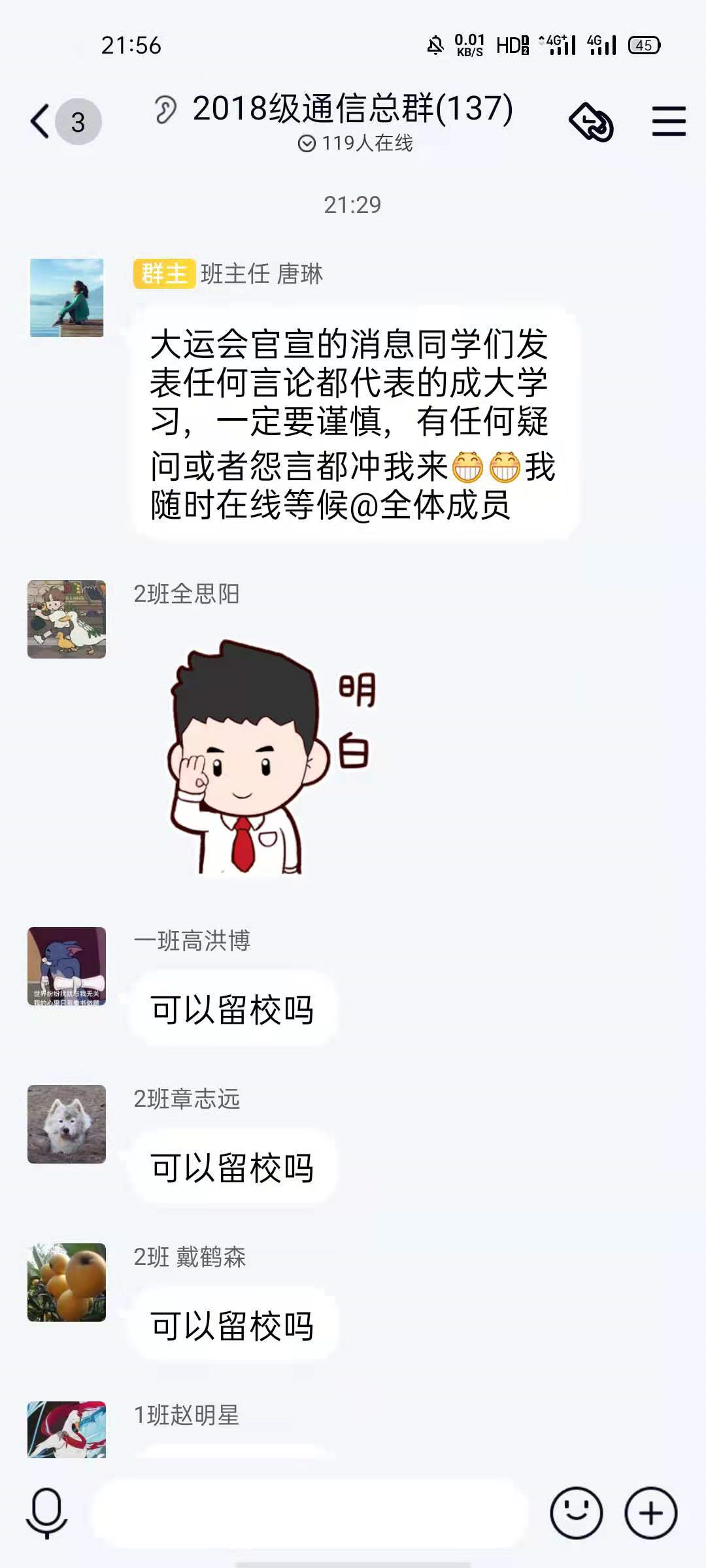Open the plus attachment menu
Image resolution: width=706 pixels, height=1568 pixels.
650,1513
